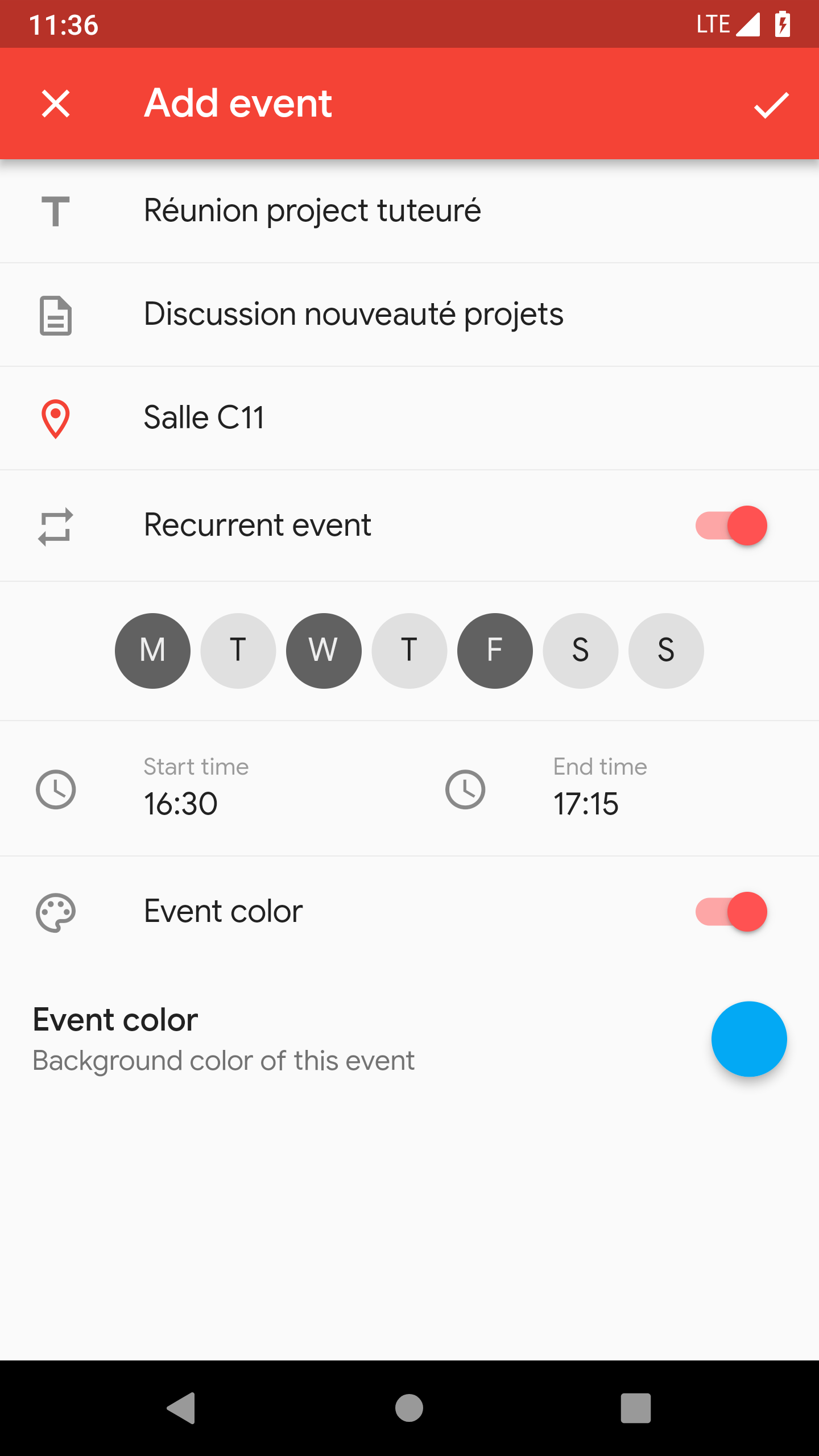Pick a new color from blue swatch
Viewport: 819px width, 1456px height.
749,1039
